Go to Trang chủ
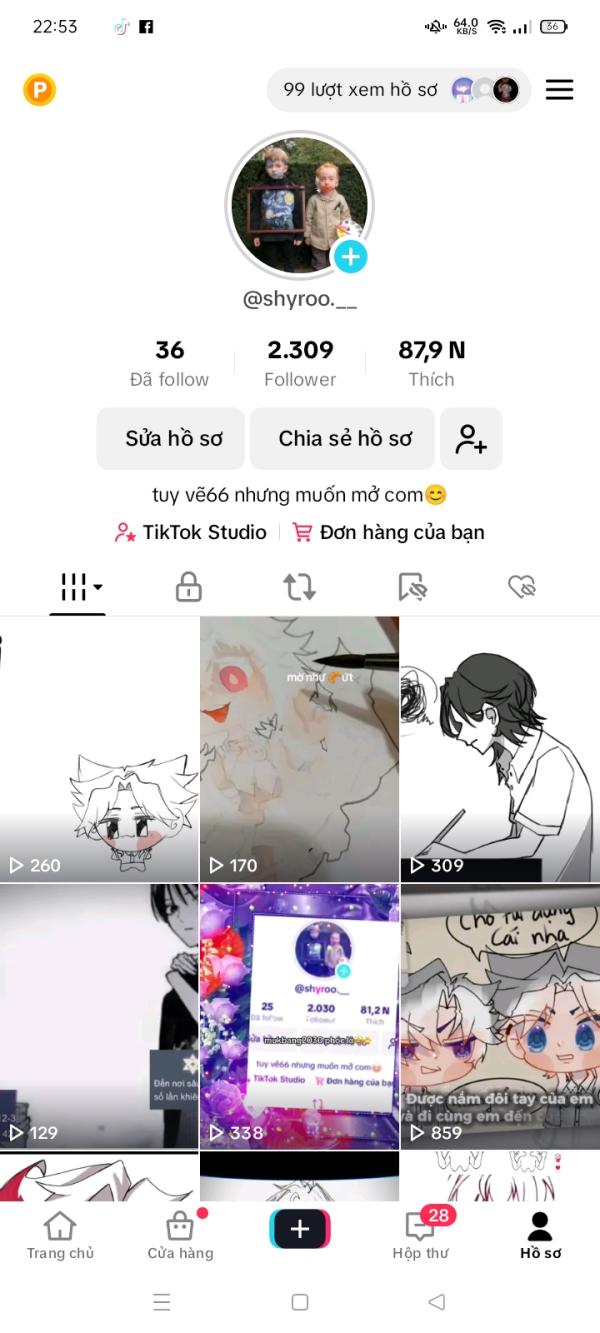Screen dimensions: 600x1333 (x=60, y=1236)
